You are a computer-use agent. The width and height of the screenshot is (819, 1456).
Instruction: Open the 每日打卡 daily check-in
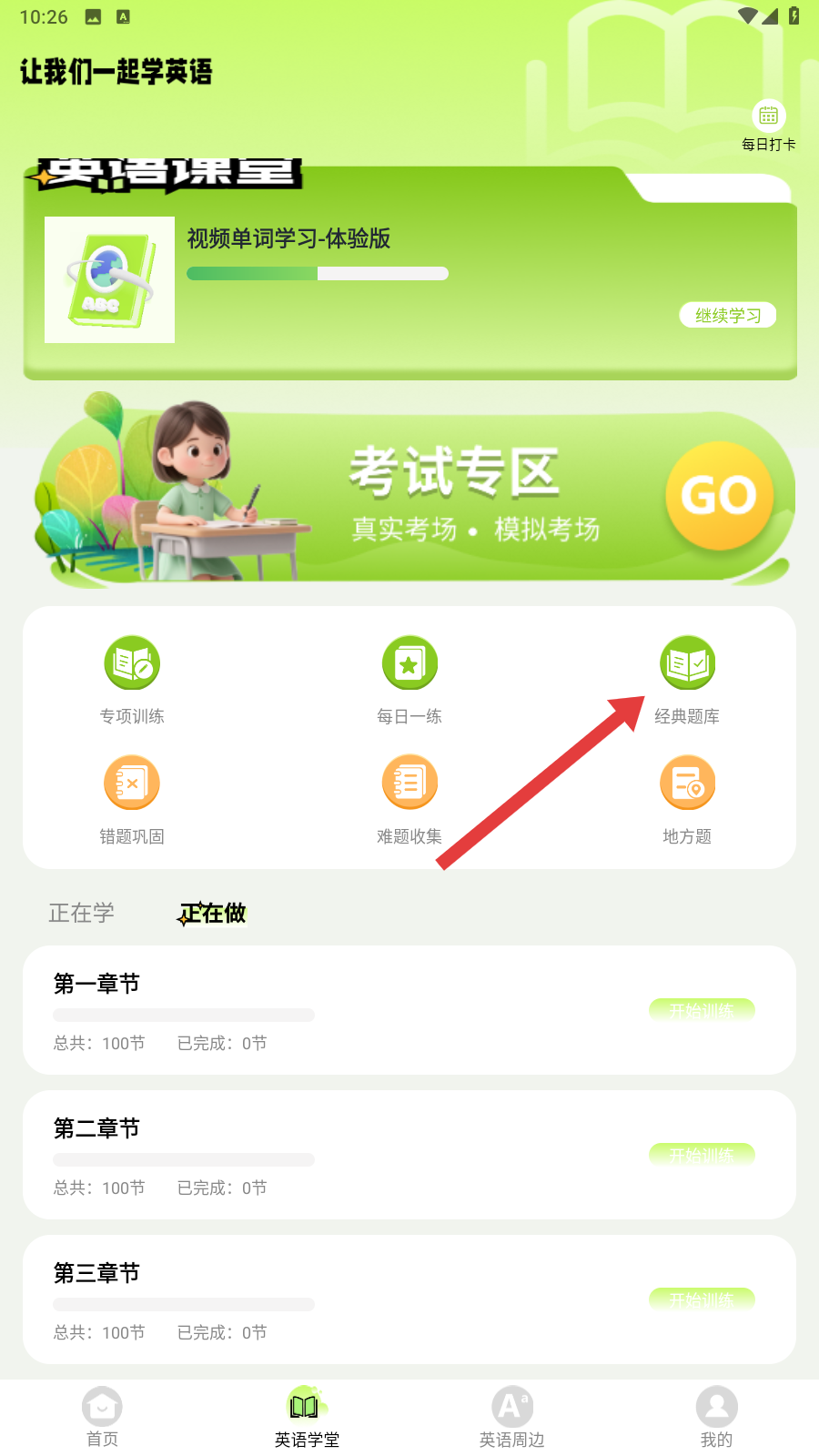pyautogui.click(x=768, y=125)
